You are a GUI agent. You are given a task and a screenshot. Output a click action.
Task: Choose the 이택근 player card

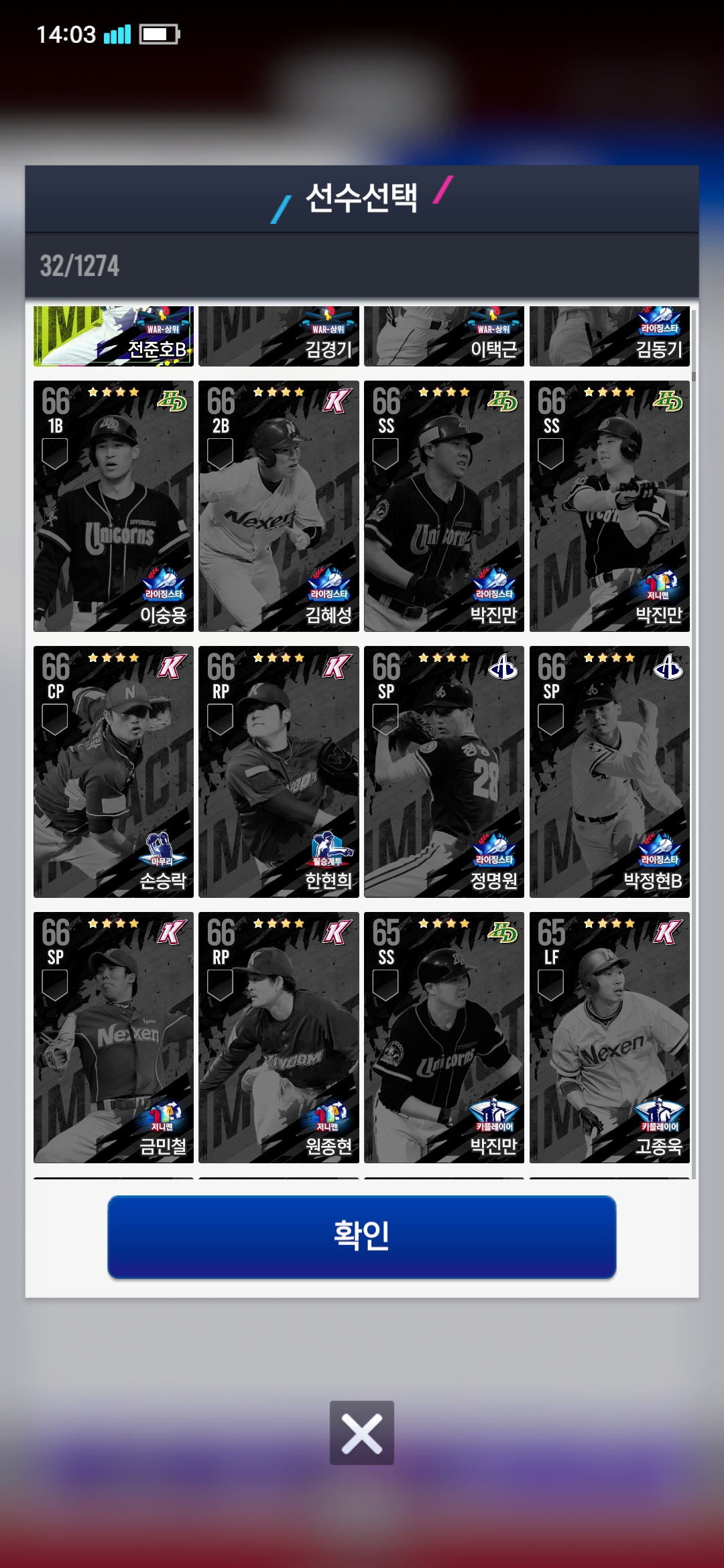[x=444, y=336]
